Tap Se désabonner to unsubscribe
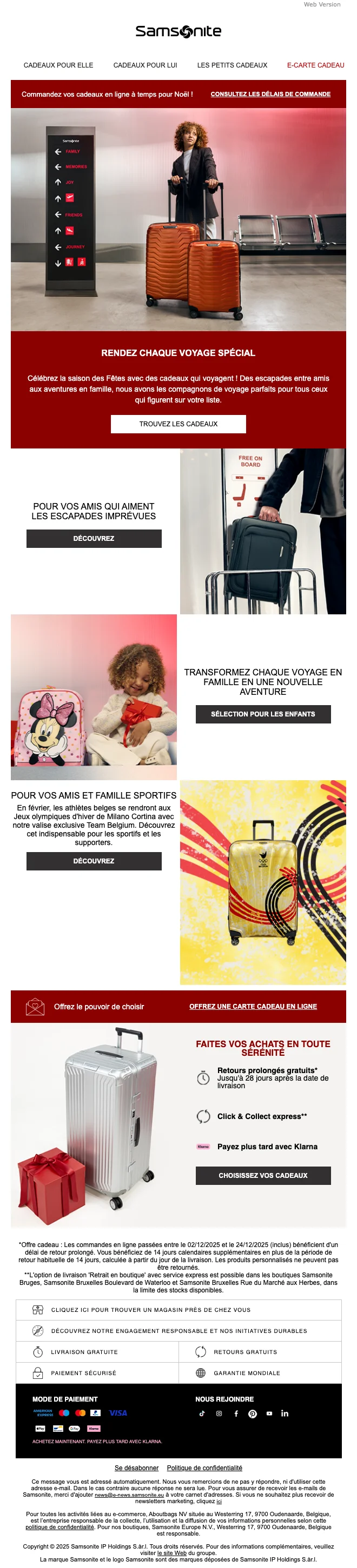The image size is (357, 1568). click(136, 1468)
